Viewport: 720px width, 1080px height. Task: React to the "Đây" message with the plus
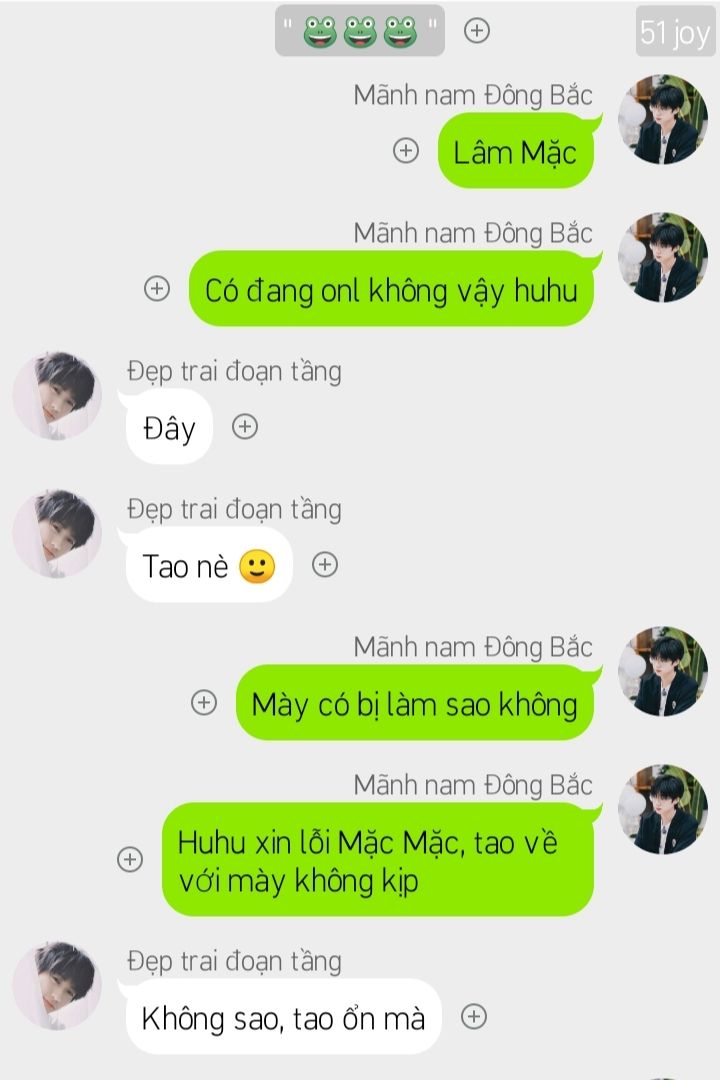point(245,427)
